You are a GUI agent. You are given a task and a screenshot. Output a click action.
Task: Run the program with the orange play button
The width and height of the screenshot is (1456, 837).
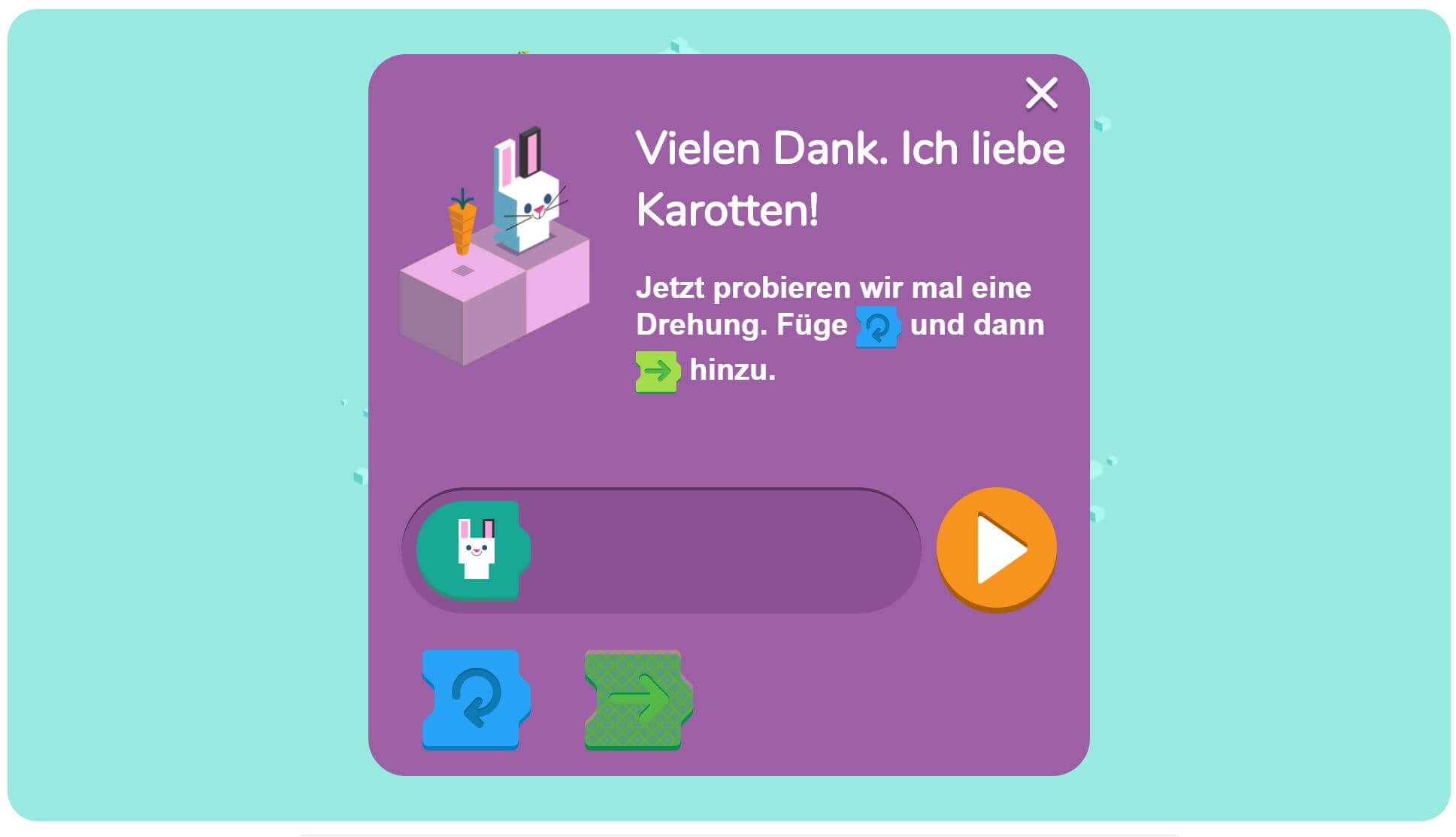click(996, 548)
